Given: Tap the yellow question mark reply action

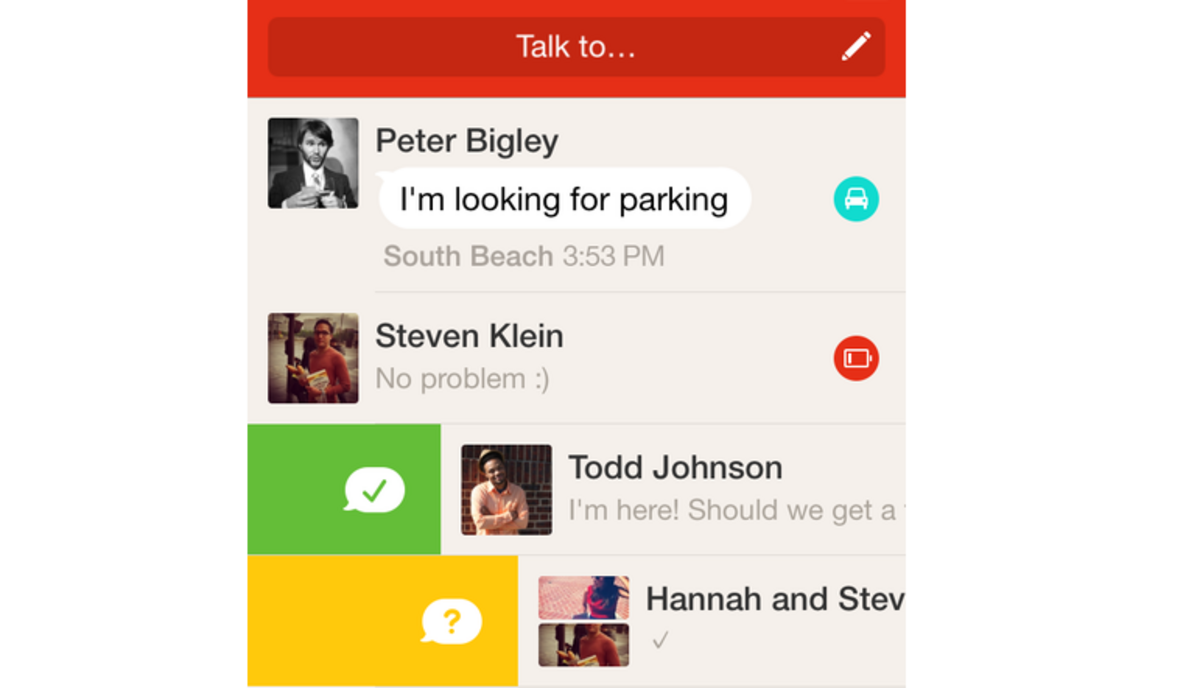Looking at the screenshot, I should [x=451, y=622].
